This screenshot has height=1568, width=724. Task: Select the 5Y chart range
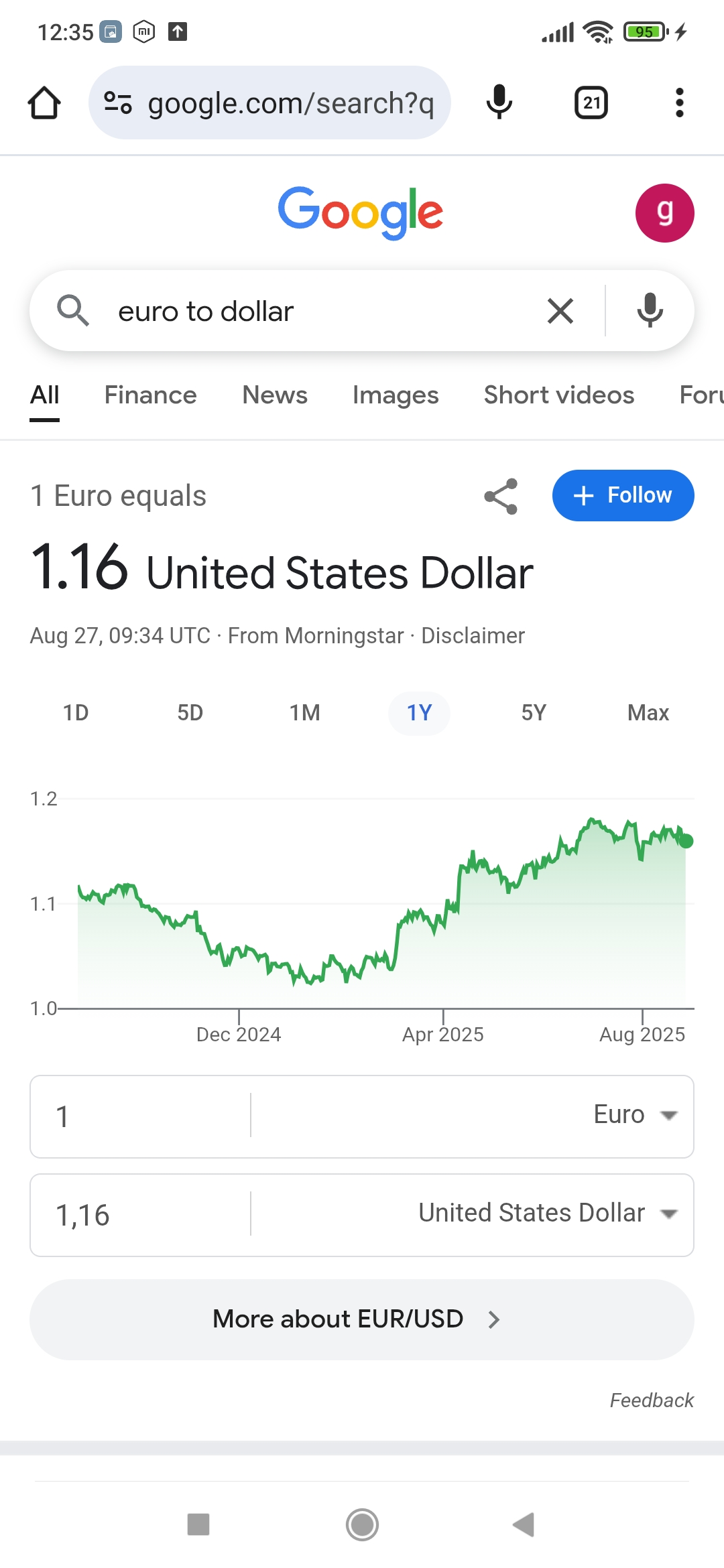pyautogui.click(x=534, y=713)
